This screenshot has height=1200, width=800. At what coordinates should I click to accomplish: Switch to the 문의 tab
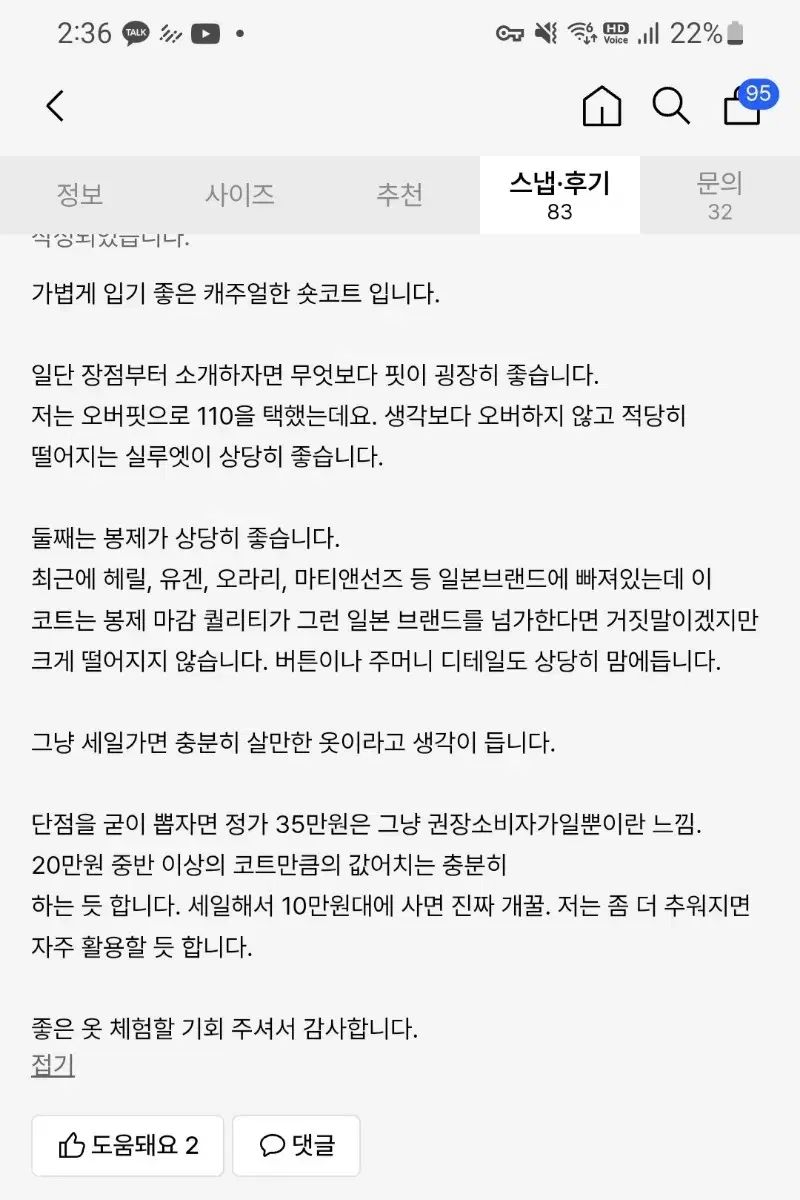click(x=720, y=194)
